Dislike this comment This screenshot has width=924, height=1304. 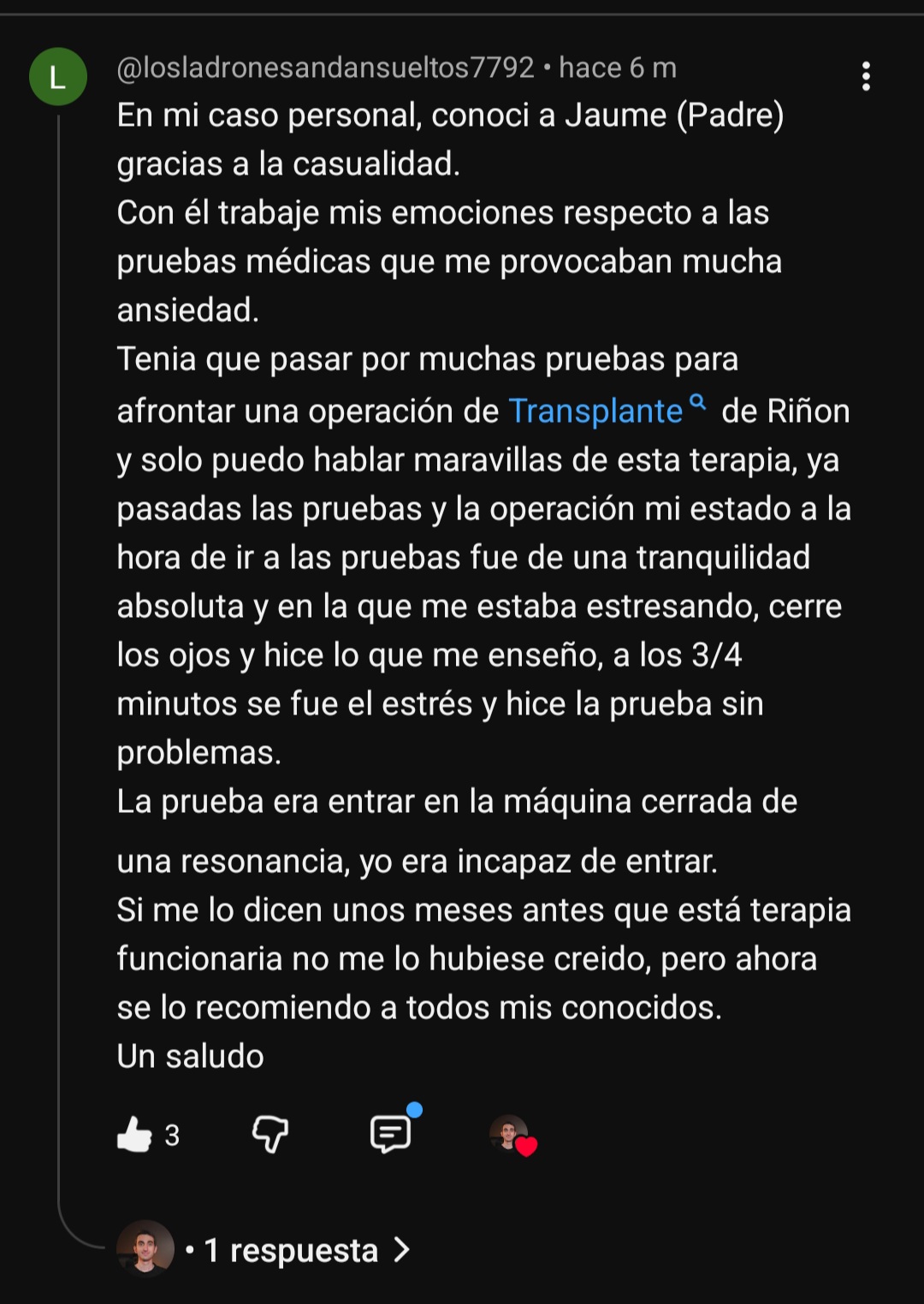point(270,1135)
